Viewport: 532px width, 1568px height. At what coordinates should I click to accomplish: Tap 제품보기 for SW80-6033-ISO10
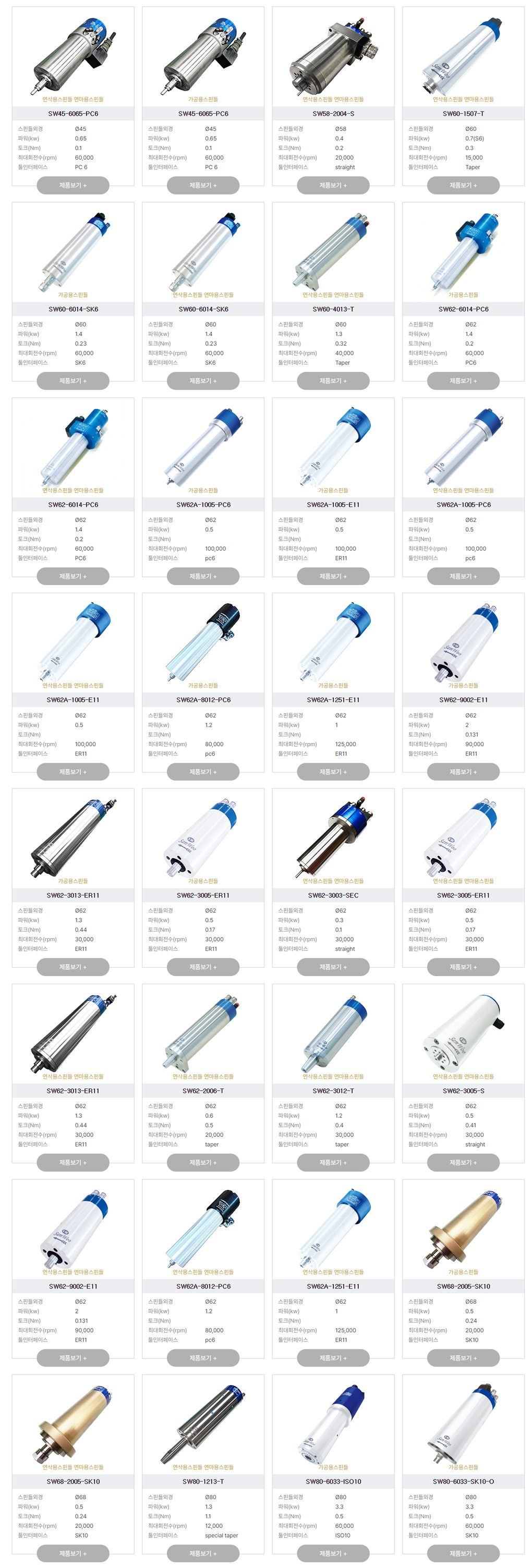pyautogui.click(x=333, y=1553)
